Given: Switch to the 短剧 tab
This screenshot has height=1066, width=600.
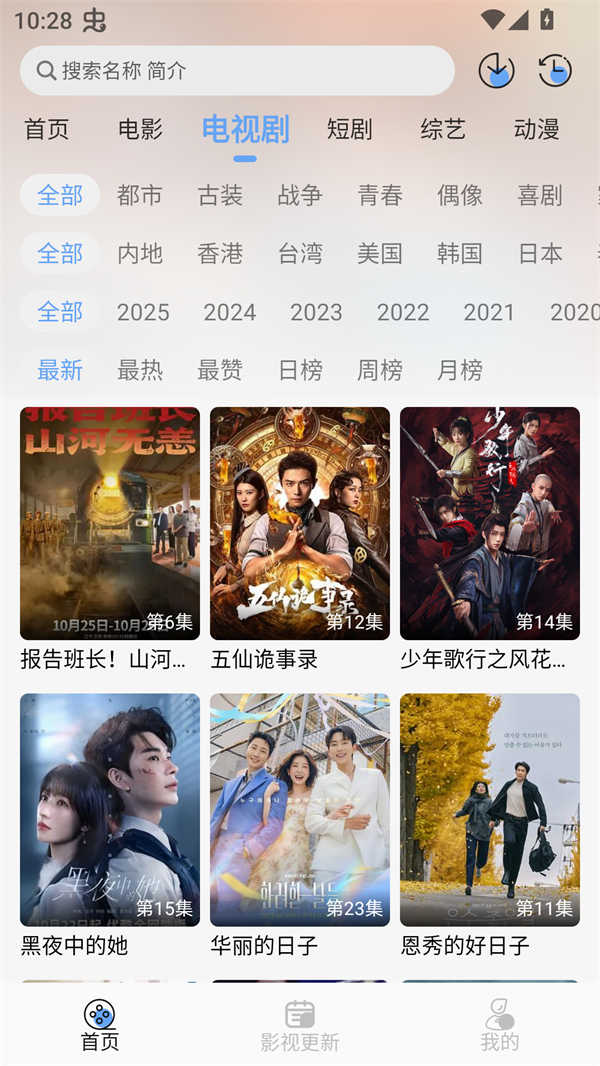Looking at the screenshot, I should click(x=349, y=129).
